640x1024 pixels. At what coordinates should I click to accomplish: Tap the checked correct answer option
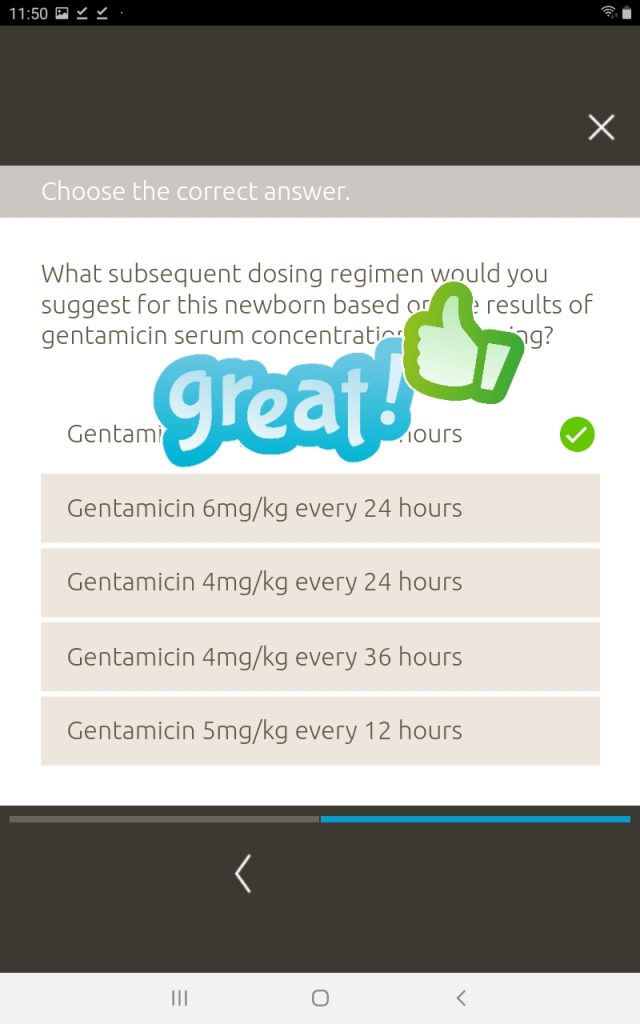[x=320, y=434]
